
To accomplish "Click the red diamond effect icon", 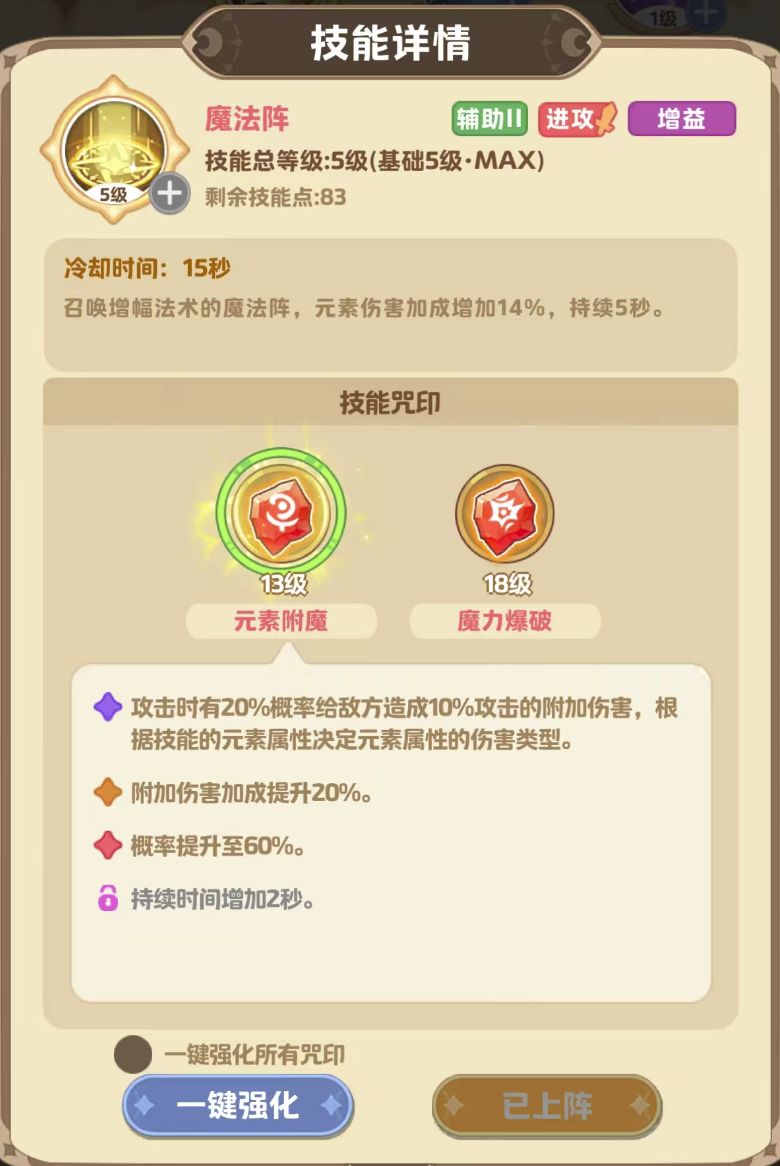I will (x=110, y=844).
